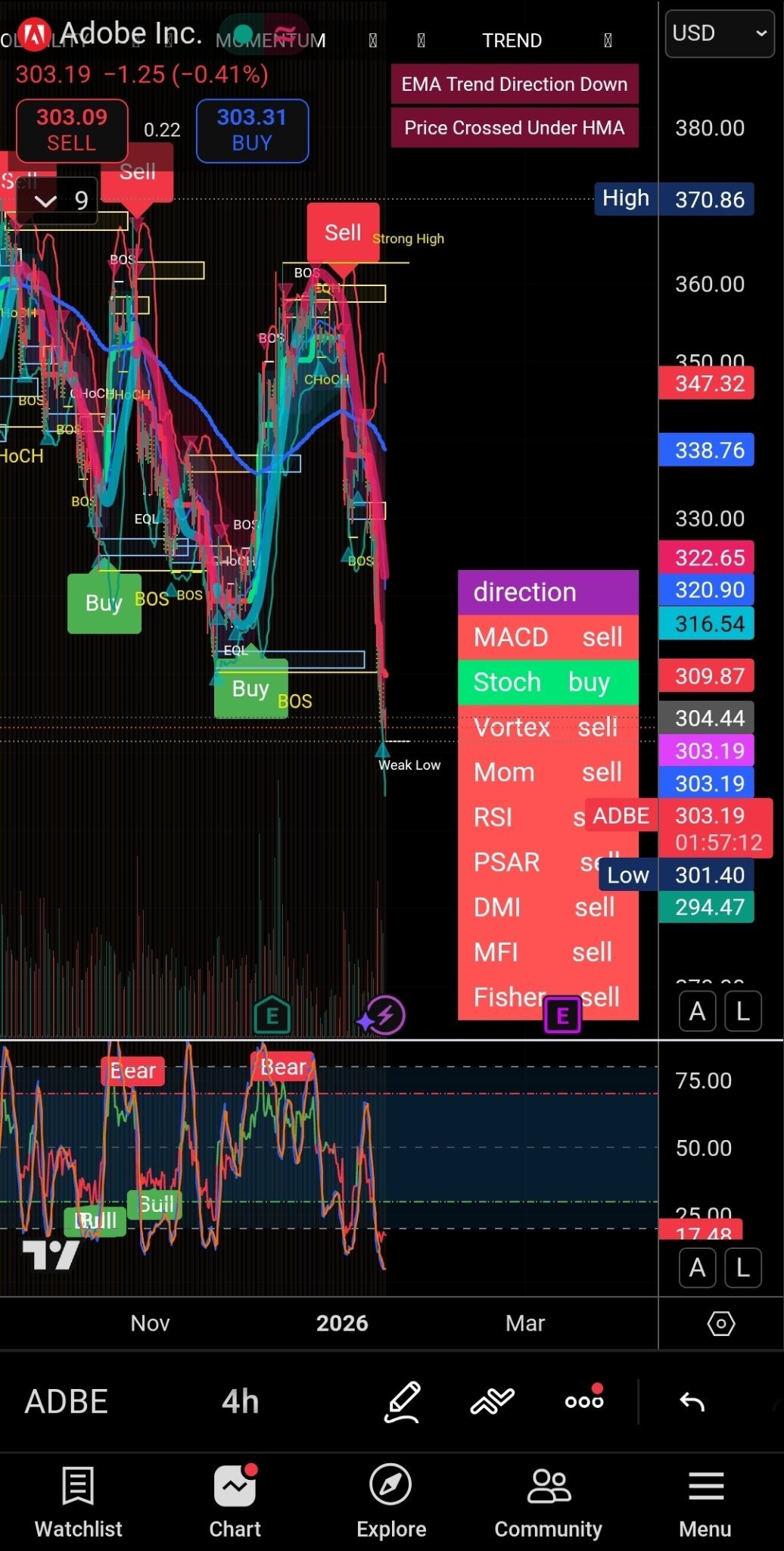Toggle auto scale A on the oscillator pane

[x=697, y=1267]
